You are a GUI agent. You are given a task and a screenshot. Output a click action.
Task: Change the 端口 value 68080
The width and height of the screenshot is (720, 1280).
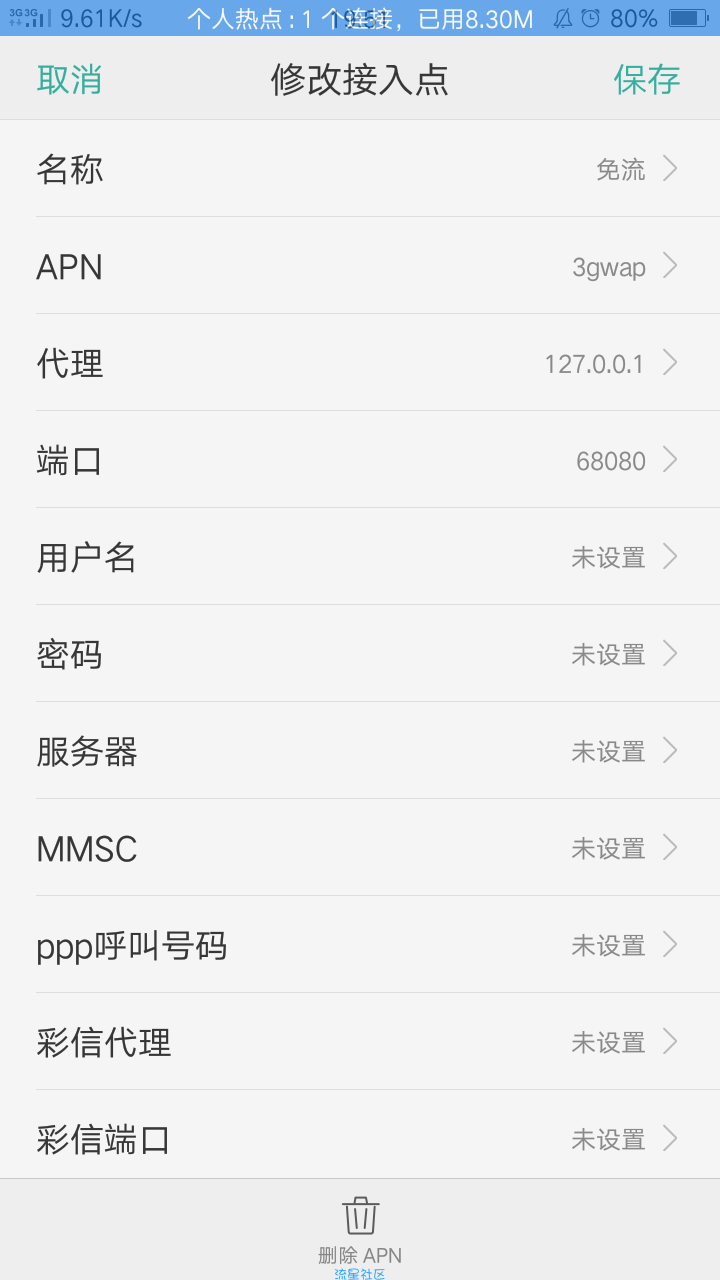click(x=360, y=460)
